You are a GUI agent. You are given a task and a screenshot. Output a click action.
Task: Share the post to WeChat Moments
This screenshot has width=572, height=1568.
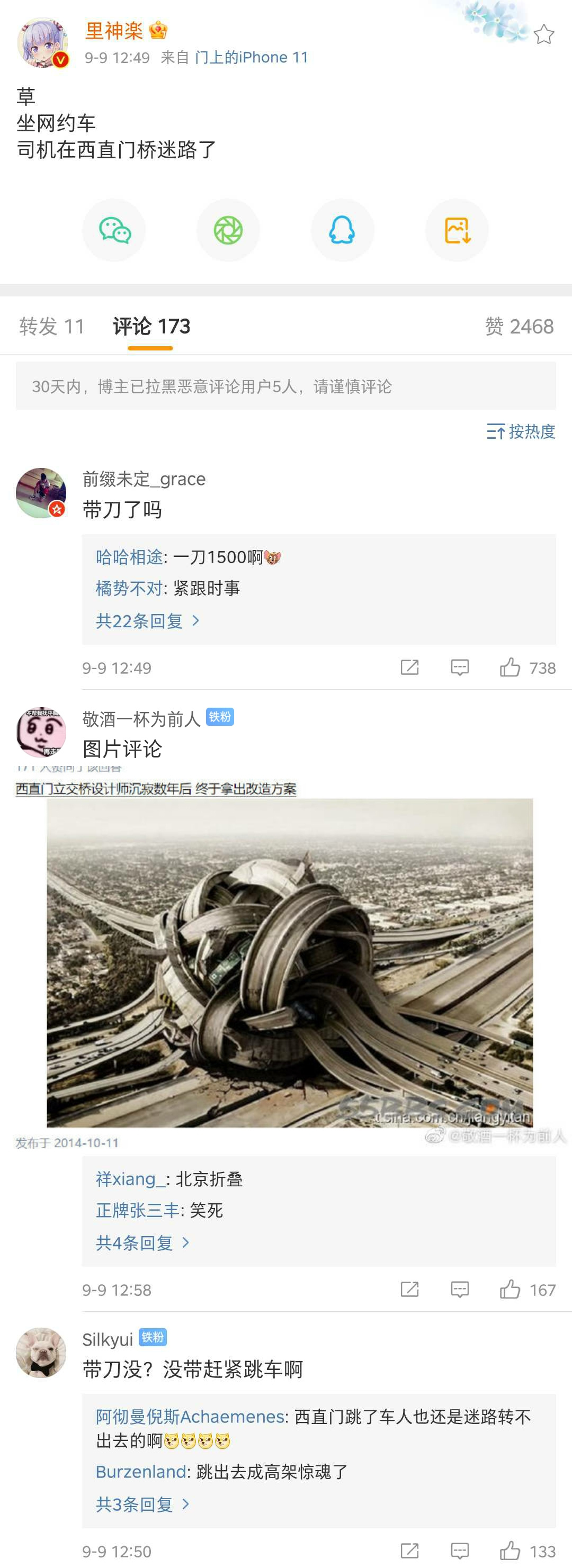click(228, 230)
